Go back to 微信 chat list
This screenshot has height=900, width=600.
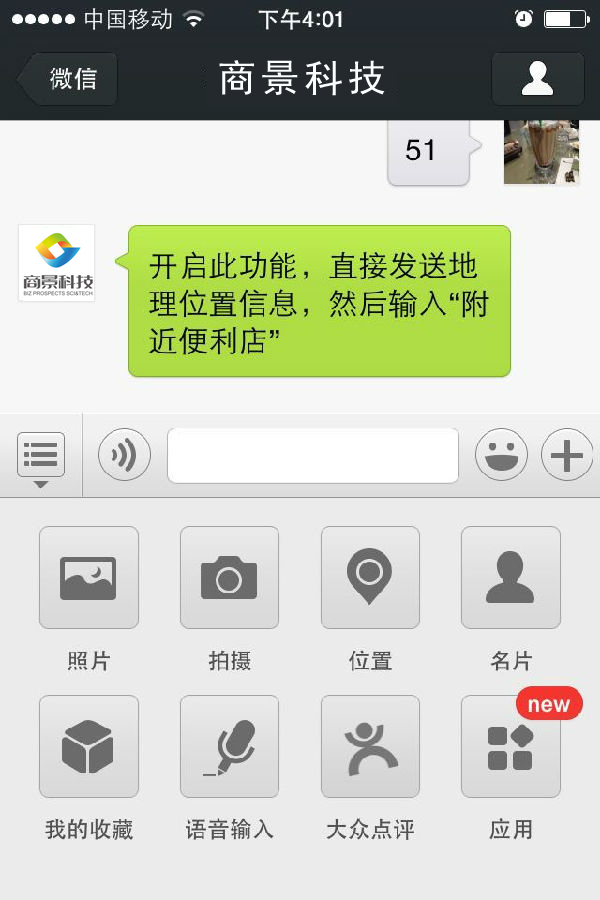pyautogui.click(x=68, y=79)
